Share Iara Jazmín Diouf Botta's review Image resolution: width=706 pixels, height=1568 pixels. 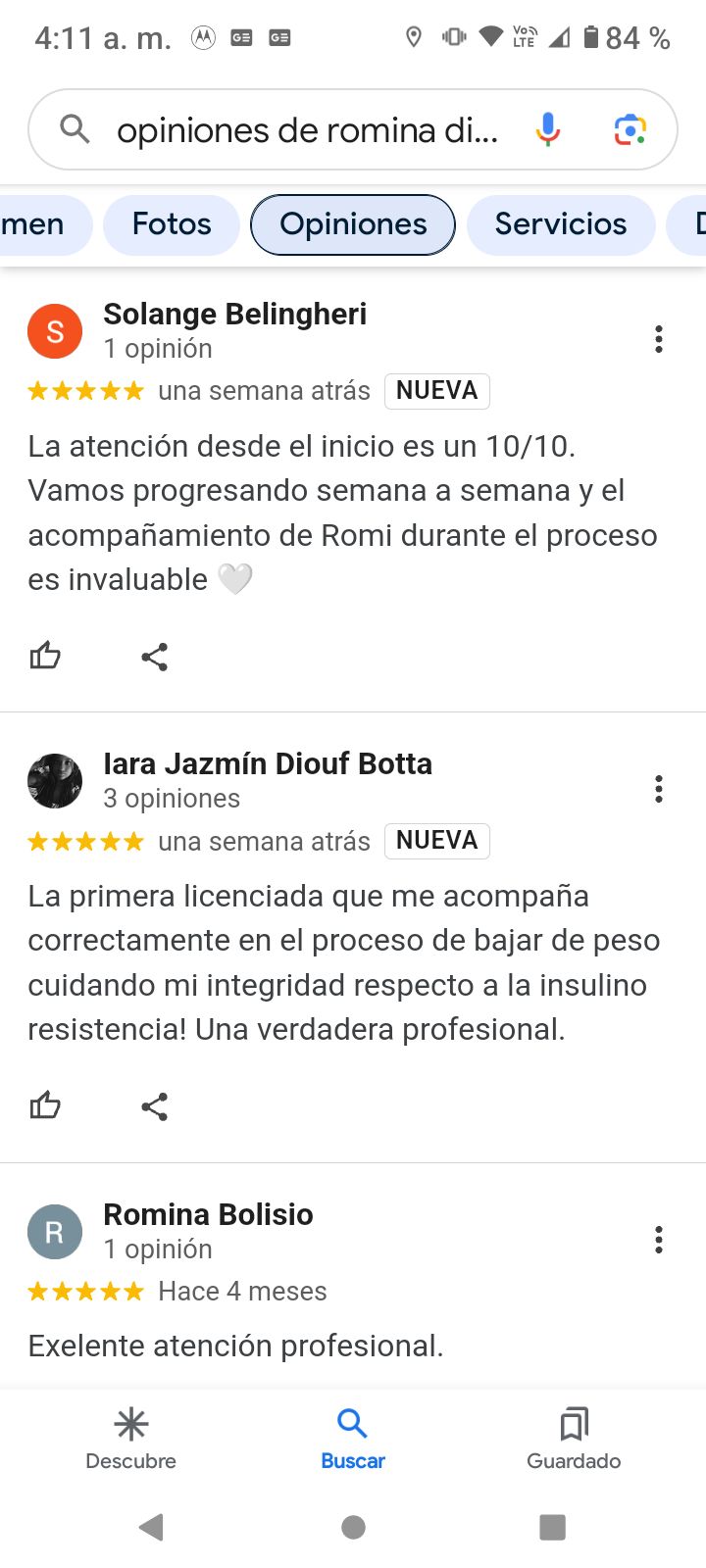(154, 1105)
